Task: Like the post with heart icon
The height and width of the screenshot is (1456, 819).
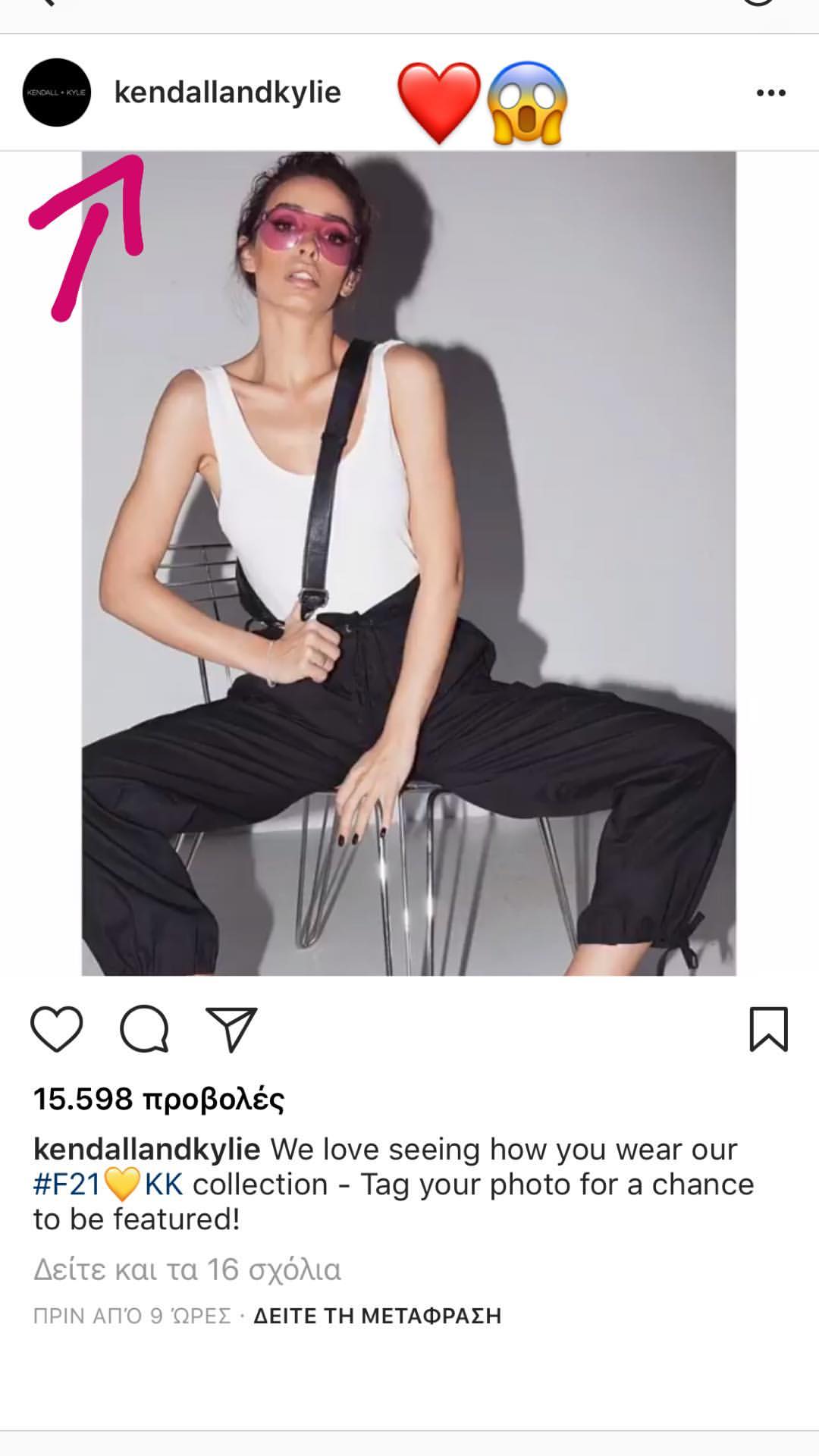Action: (x=57, y=1029)
